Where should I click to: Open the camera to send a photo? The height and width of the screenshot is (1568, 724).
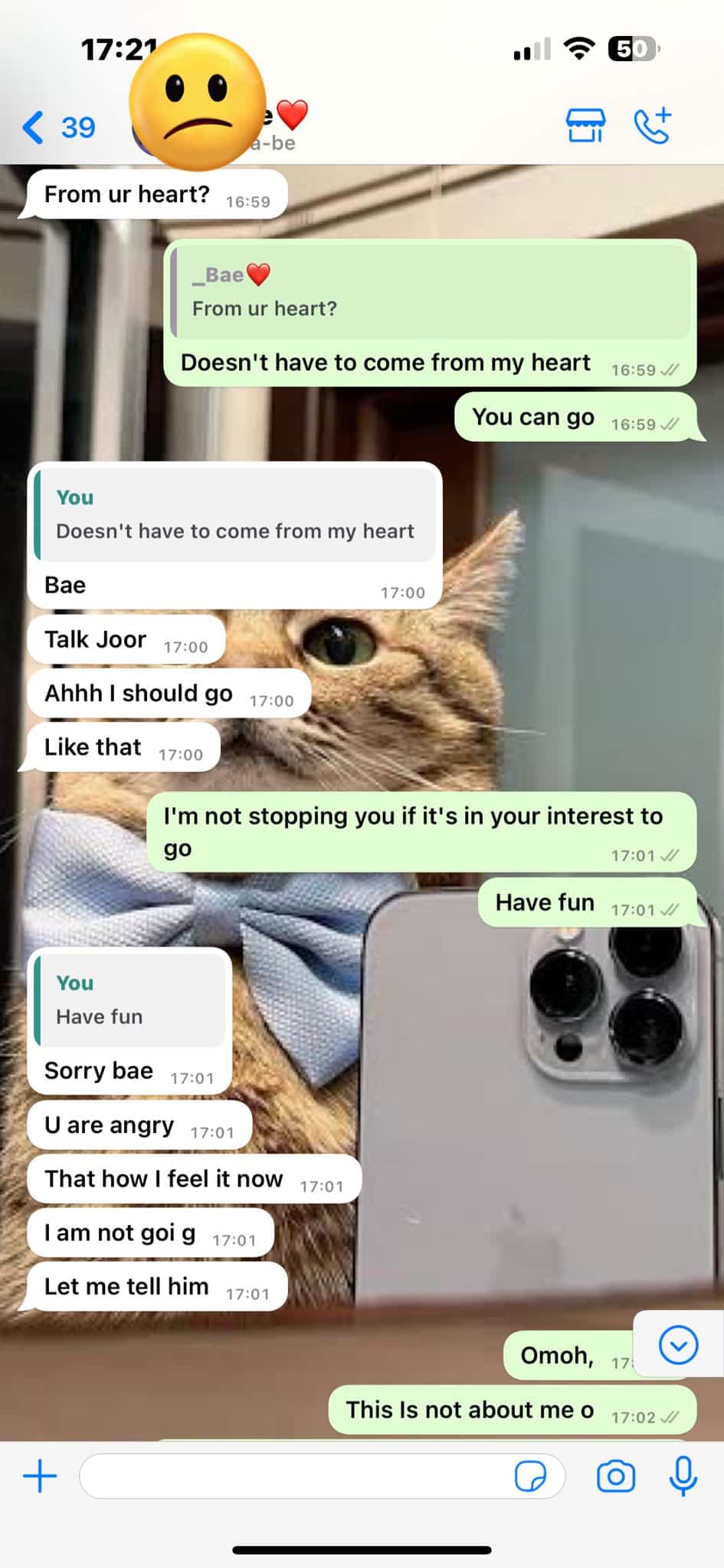point(616,1476)
